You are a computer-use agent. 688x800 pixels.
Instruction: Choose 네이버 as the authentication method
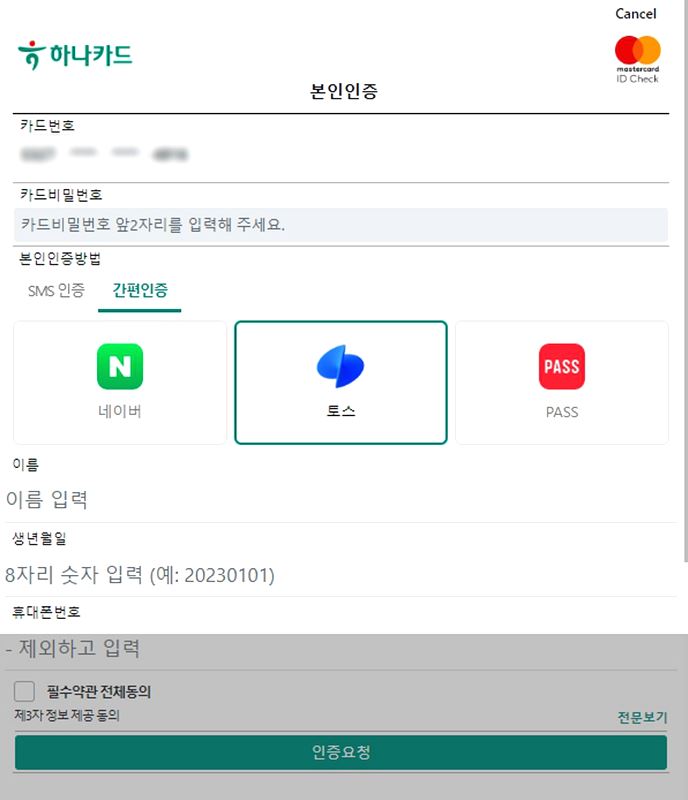point(120,382)
